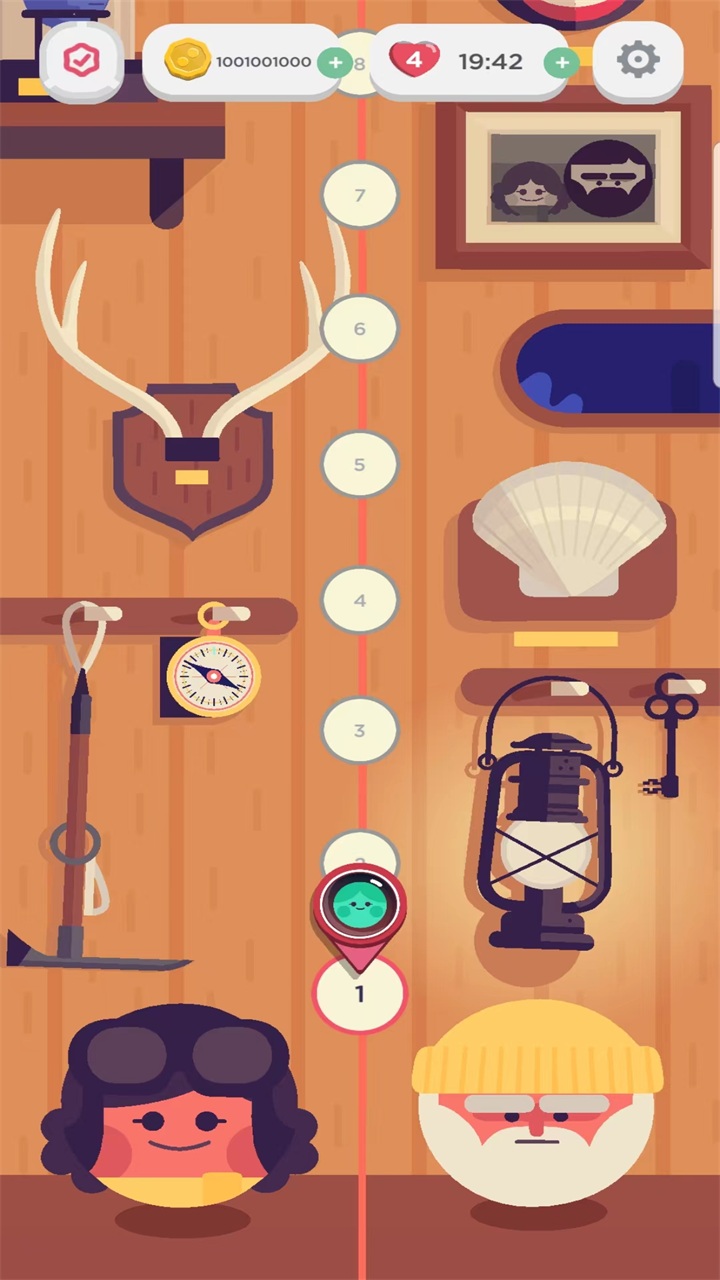Select level 6 node

360,329
